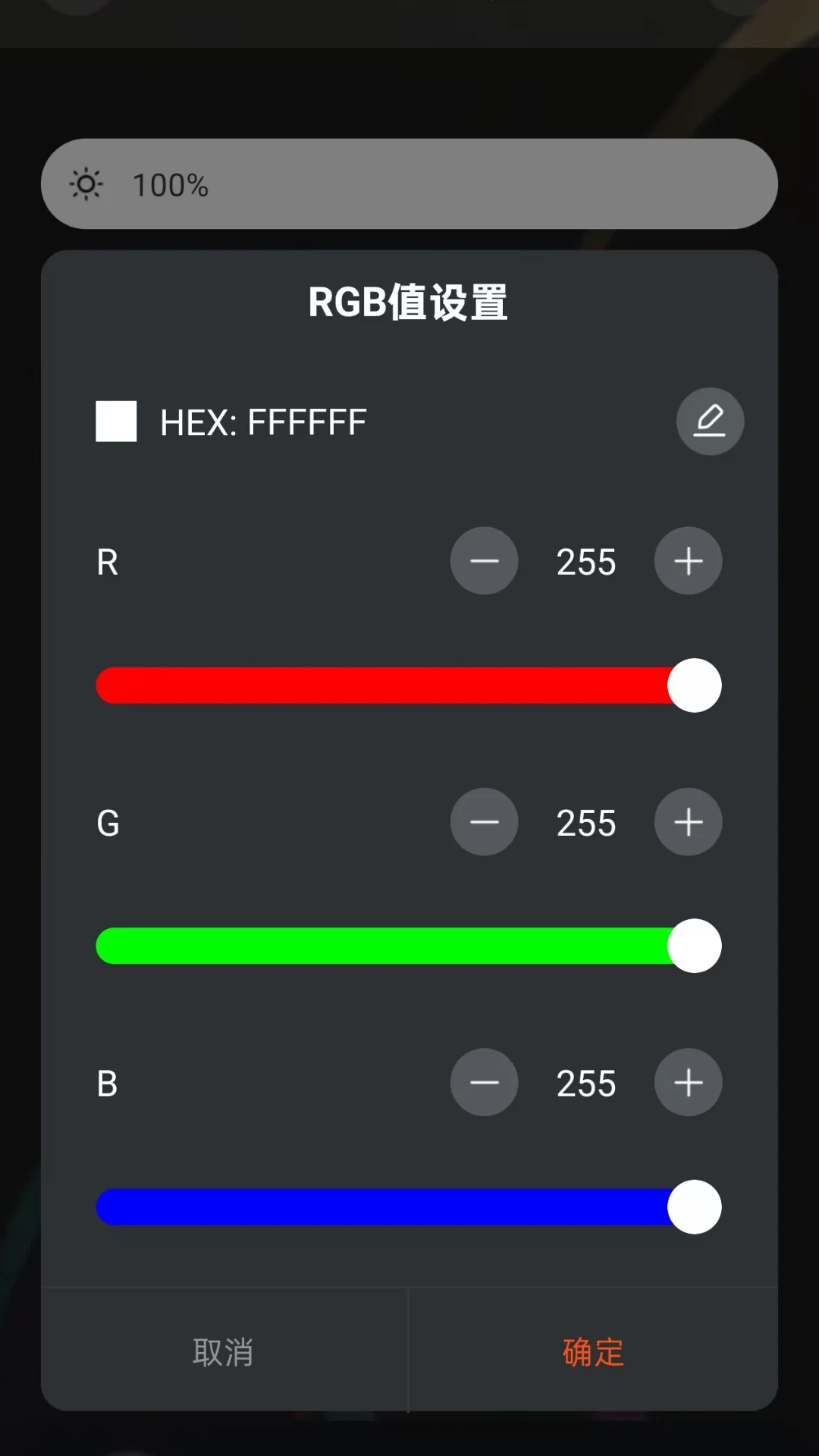Viewport: 819px width, 1456px height.
Task: Confirm with the 确定 button
Action: 593,1351
